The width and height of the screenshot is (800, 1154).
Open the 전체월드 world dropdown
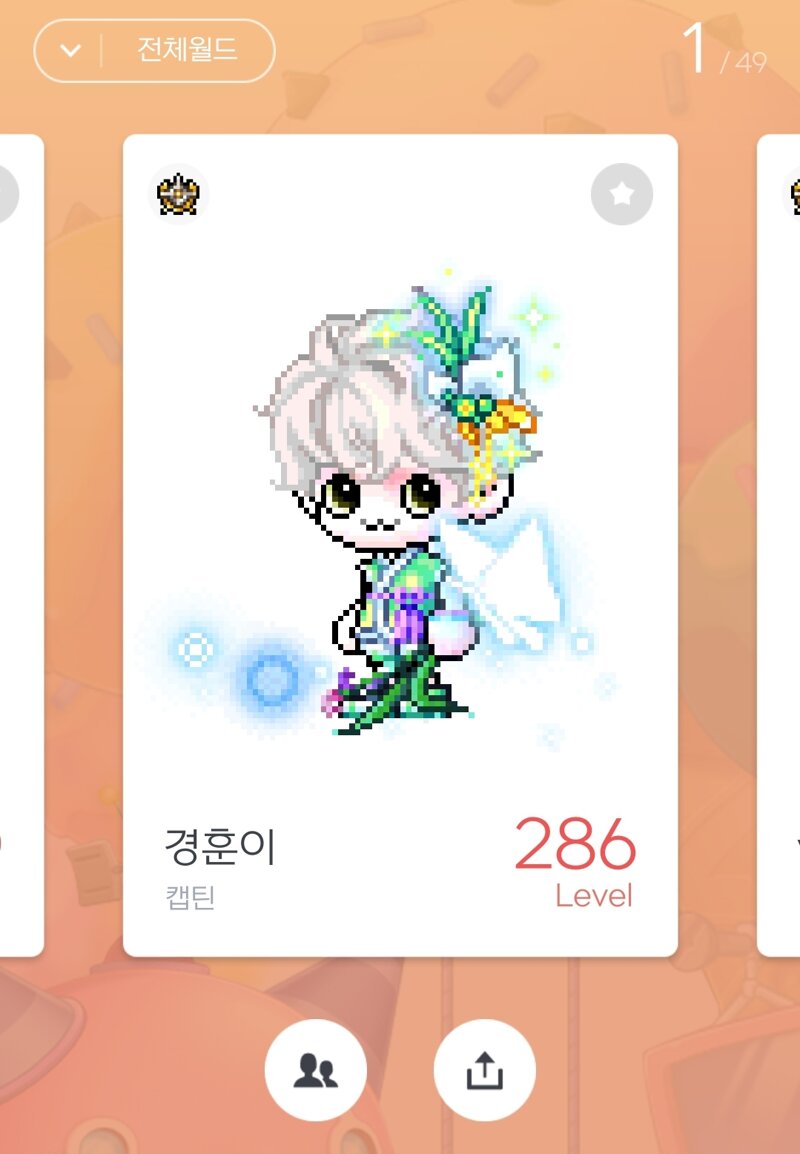coord(154,50)
